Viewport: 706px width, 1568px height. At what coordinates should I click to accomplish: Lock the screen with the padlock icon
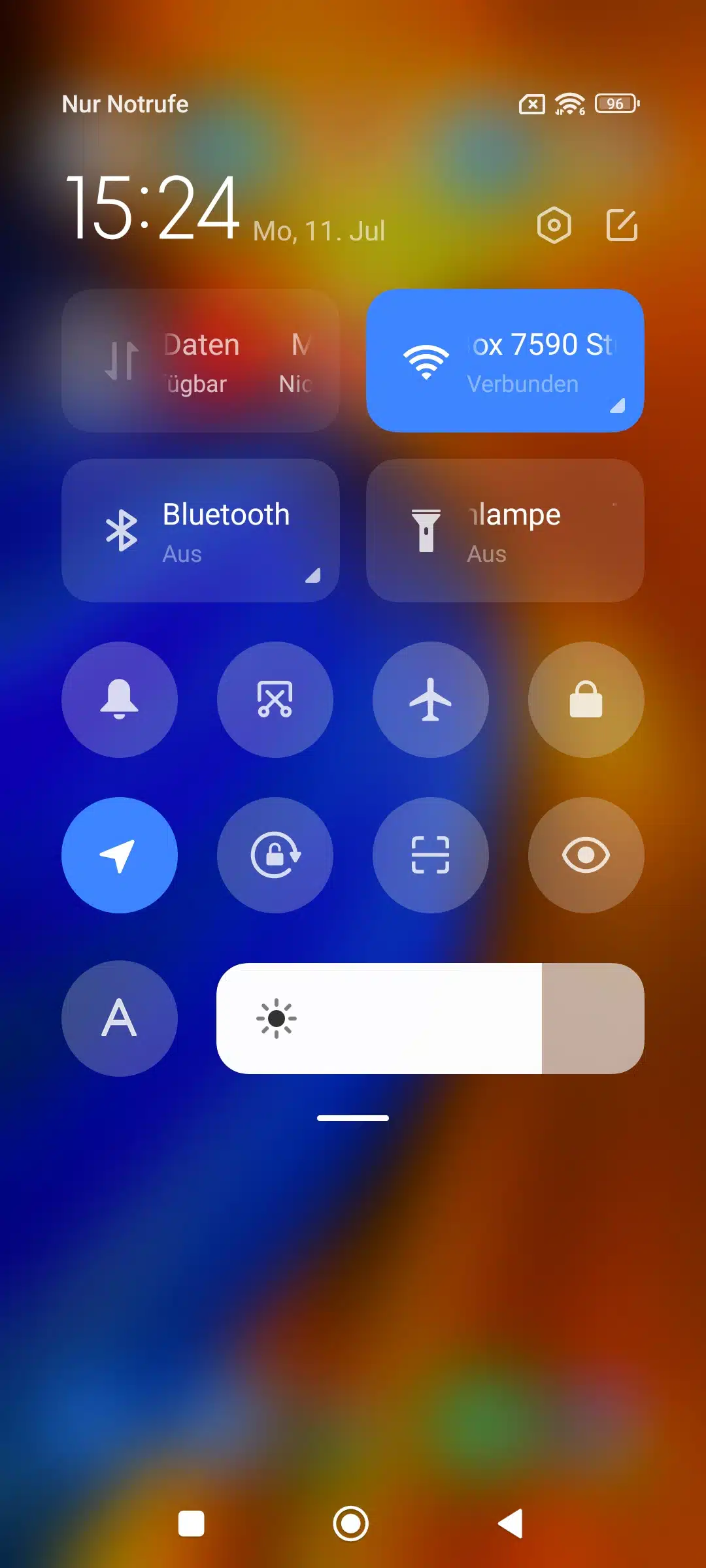pyautogui.click(x=586, y=700)
